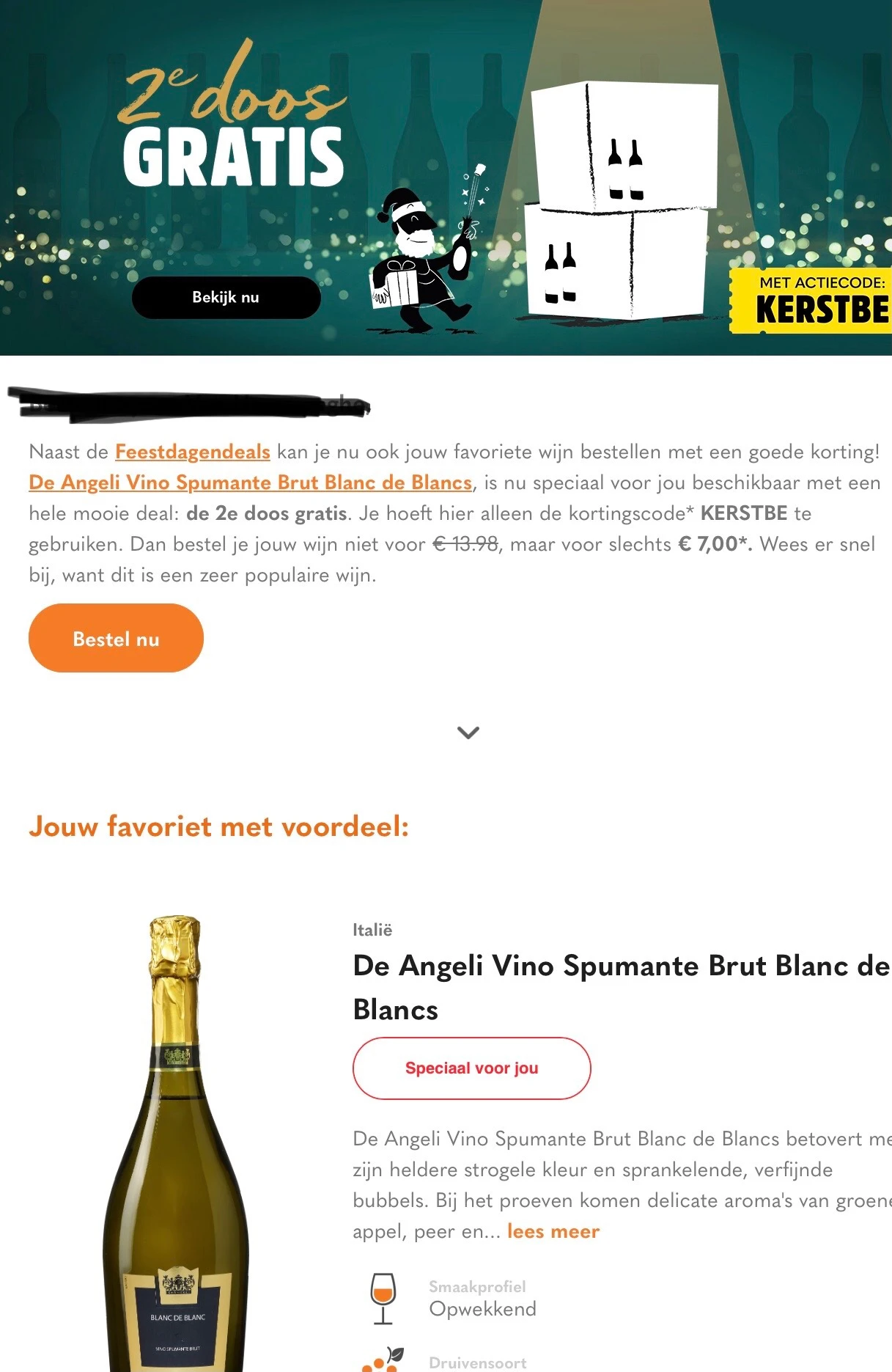Open De Angeli Vino Spumante underlined link
Viewport: 892px width, 1372px height.
pos(250,483)
